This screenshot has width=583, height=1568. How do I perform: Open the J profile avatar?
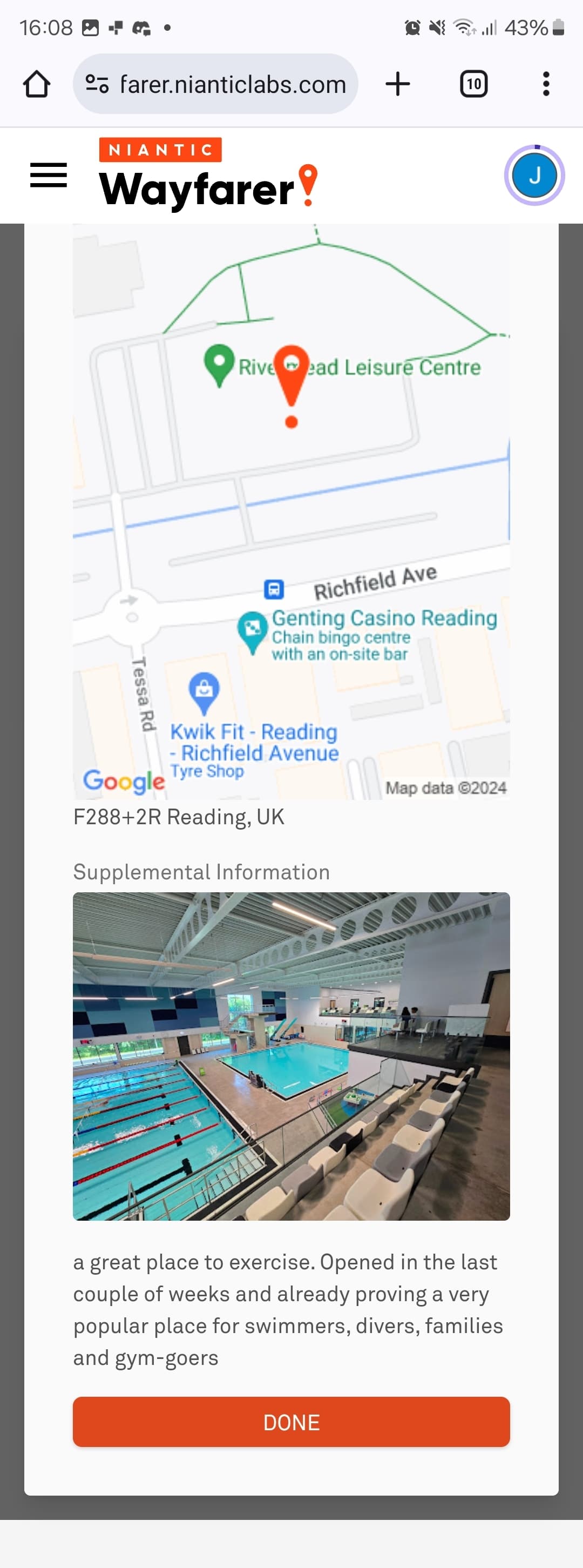(534, 176)
